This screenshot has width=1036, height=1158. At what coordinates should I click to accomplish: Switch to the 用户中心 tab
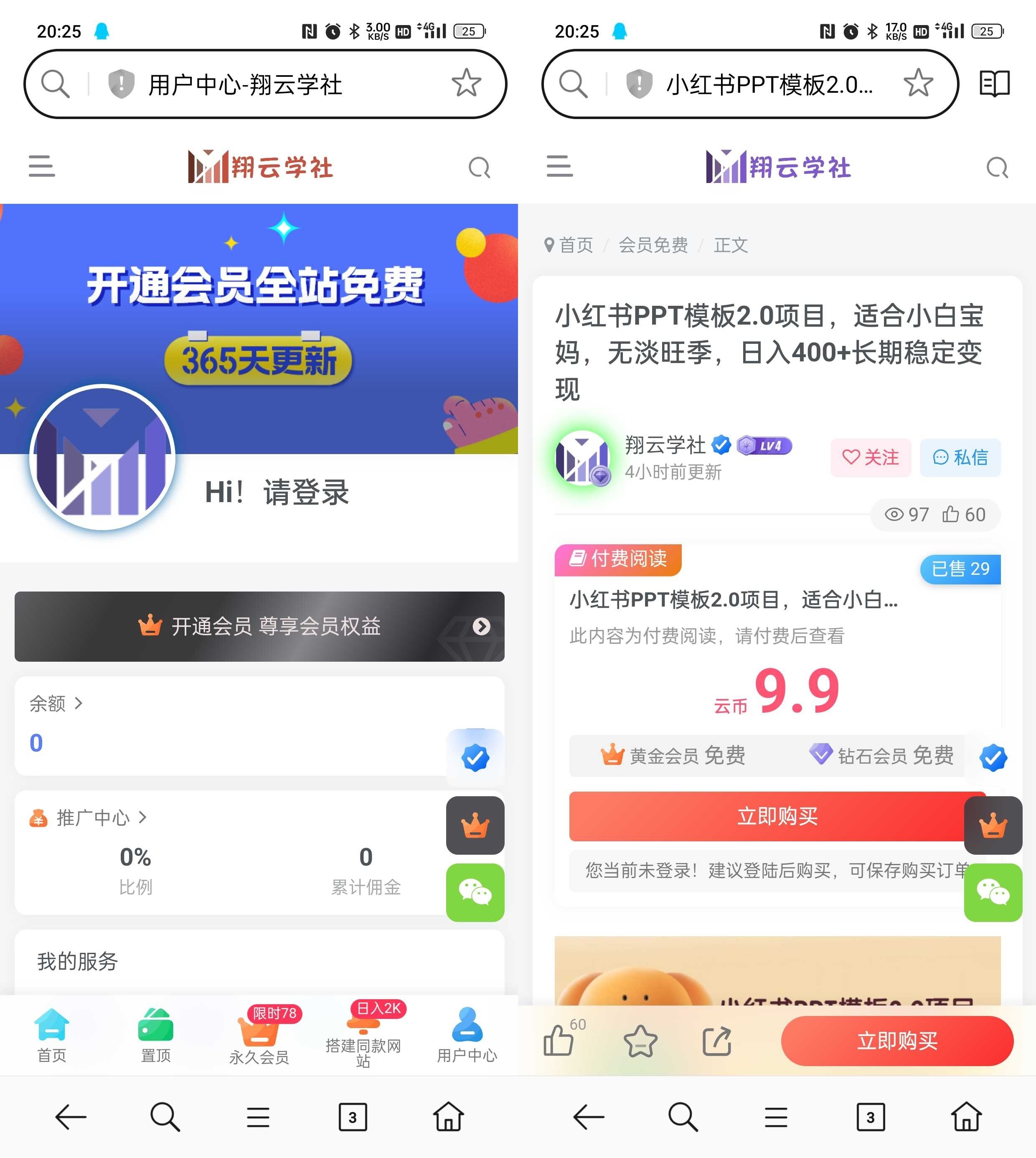pos(467,1036)
